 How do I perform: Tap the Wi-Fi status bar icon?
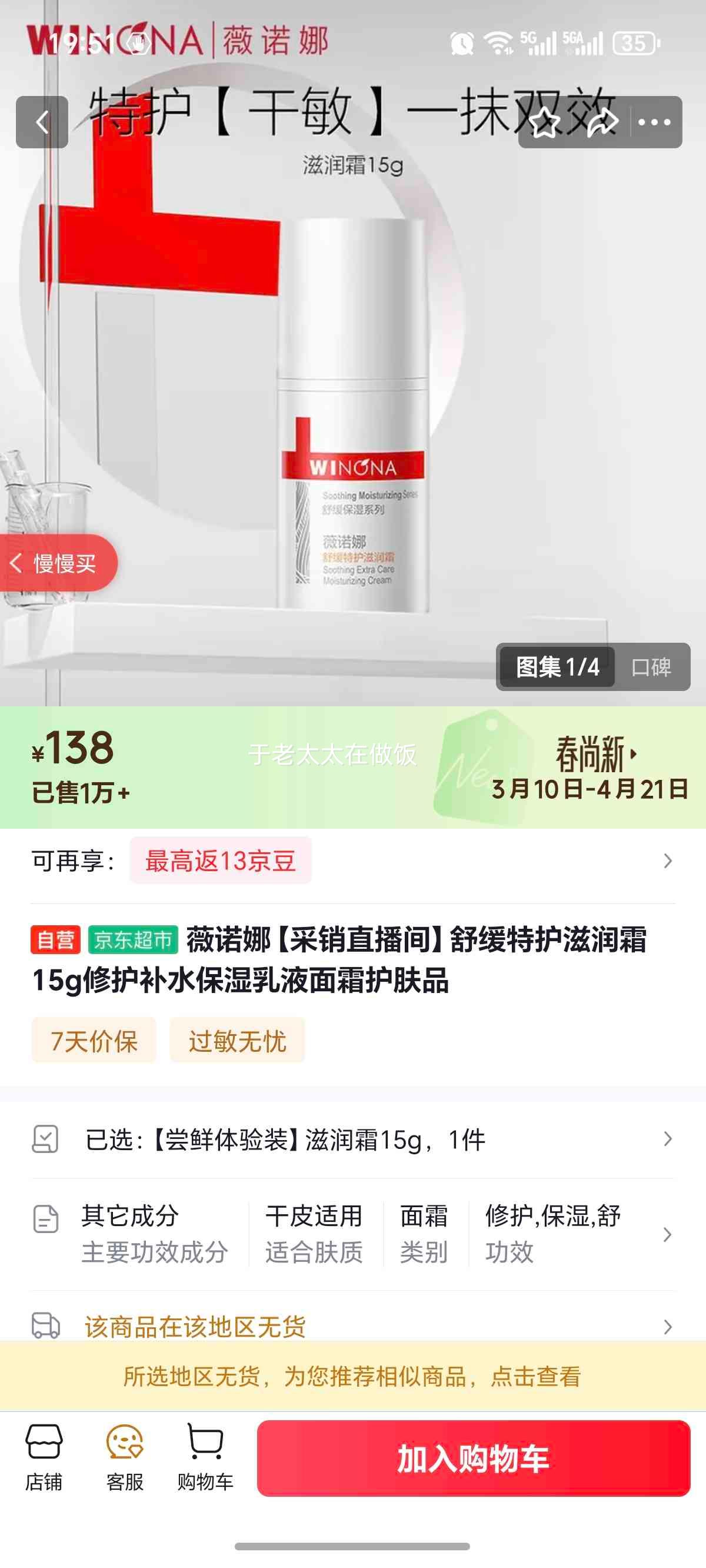point(497,41)
